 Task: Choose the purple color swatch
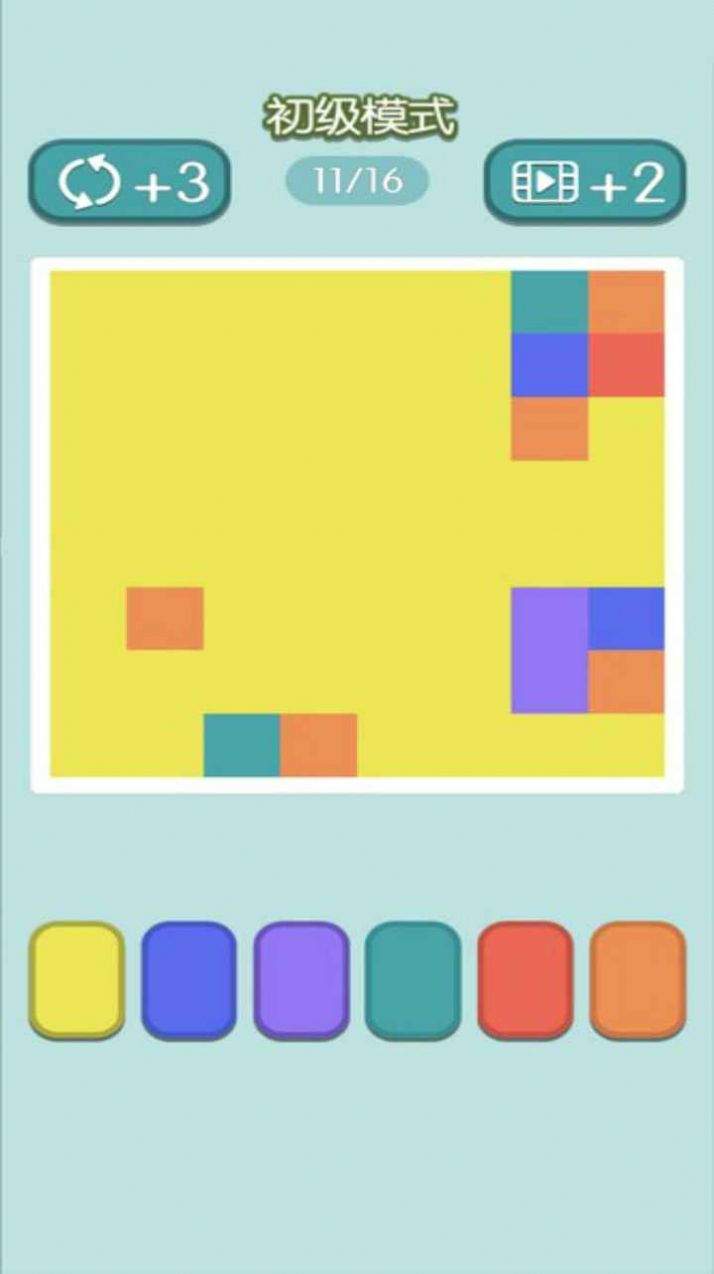click(301, 979)
